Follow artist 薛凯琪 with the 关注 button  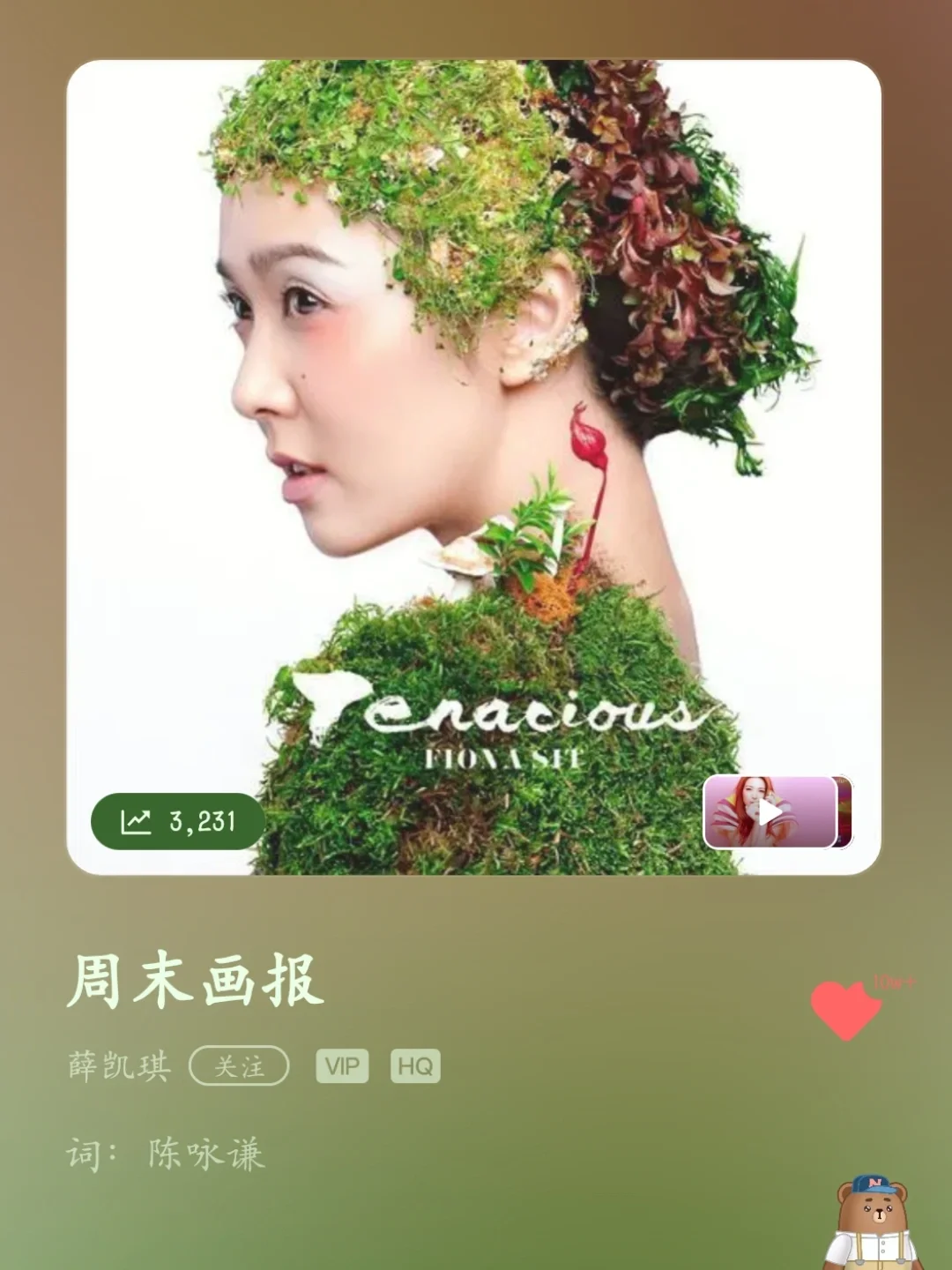(239, 1065)
